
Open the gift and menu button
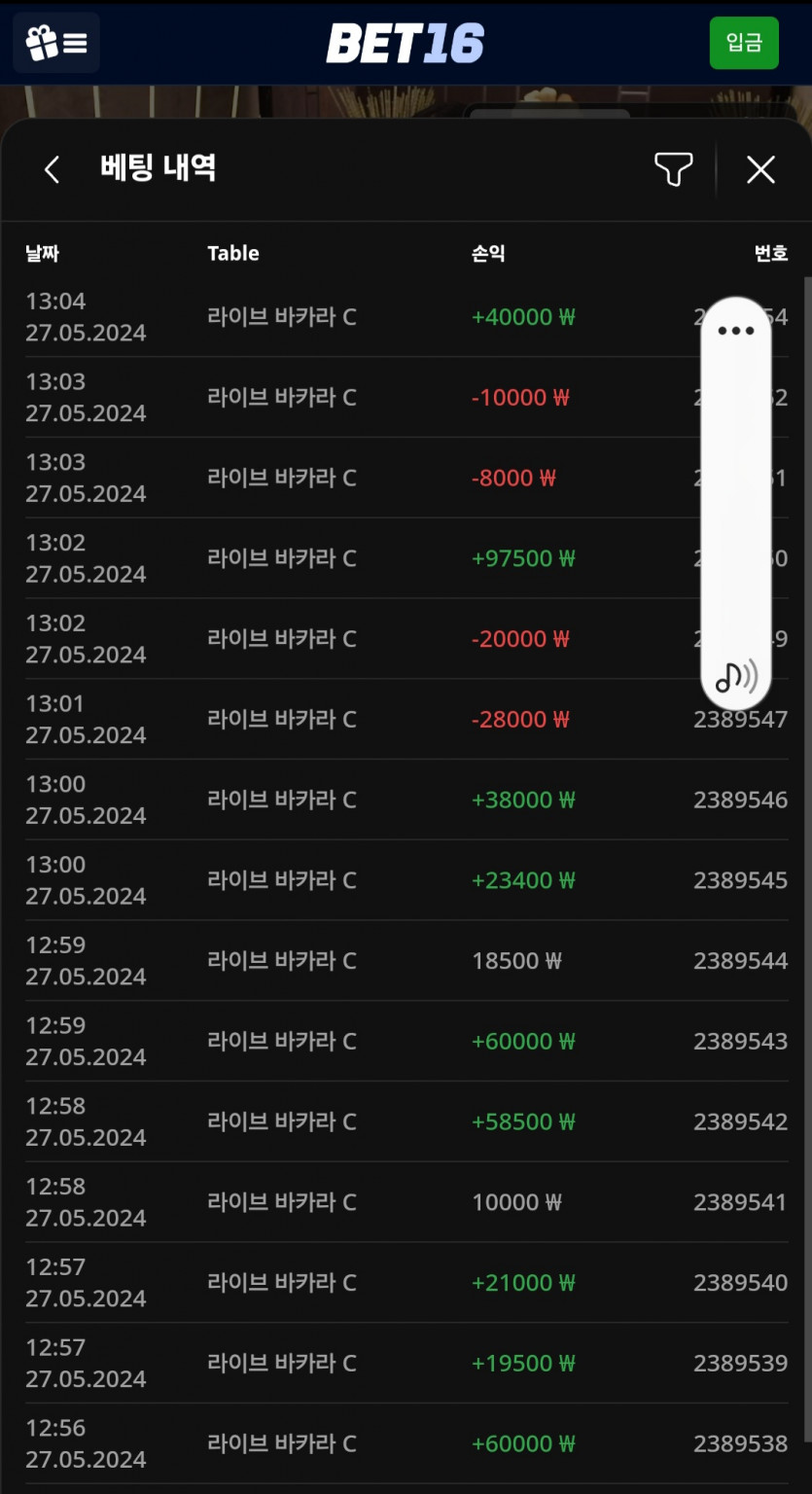coord(56,43)
